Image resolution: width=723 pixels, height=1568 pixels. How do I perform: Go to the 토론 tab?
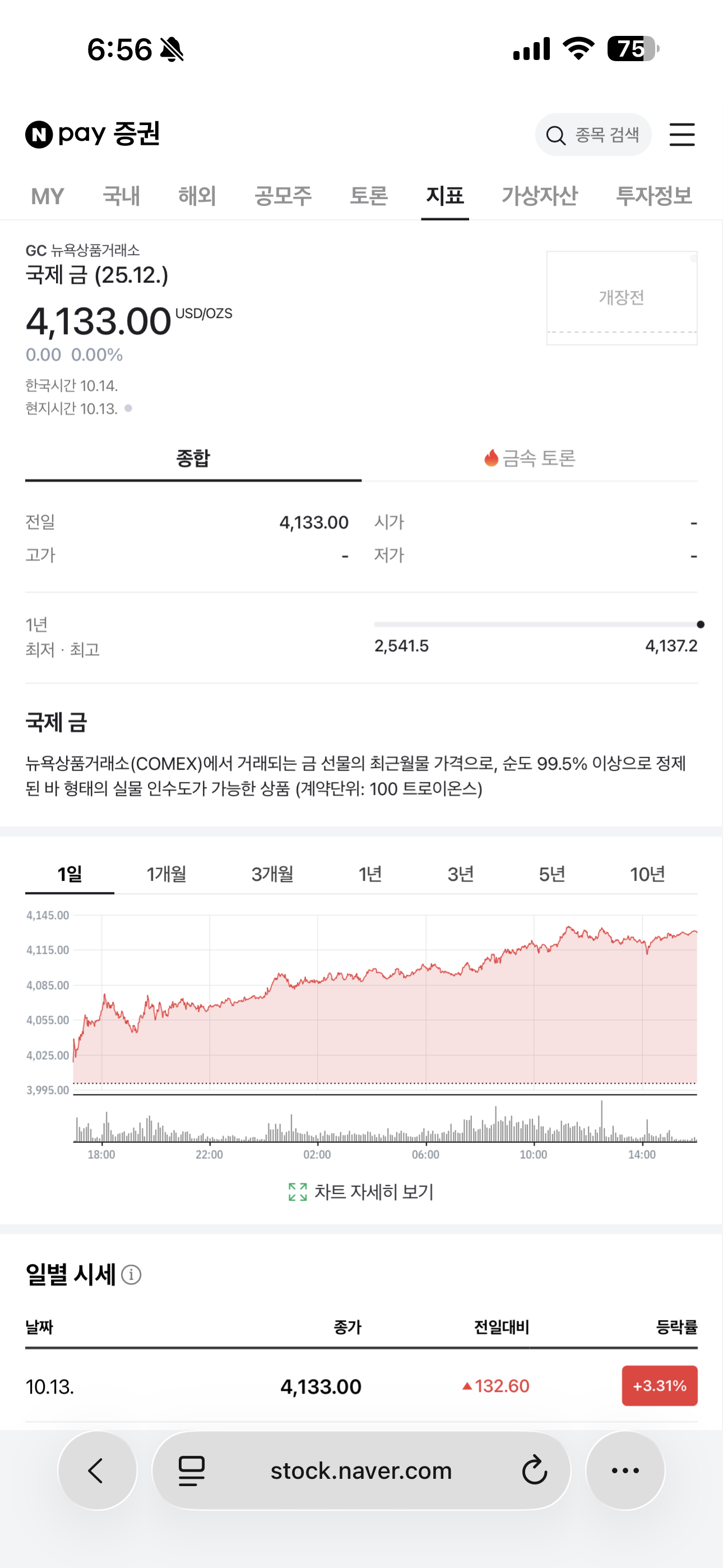[368, 196]
